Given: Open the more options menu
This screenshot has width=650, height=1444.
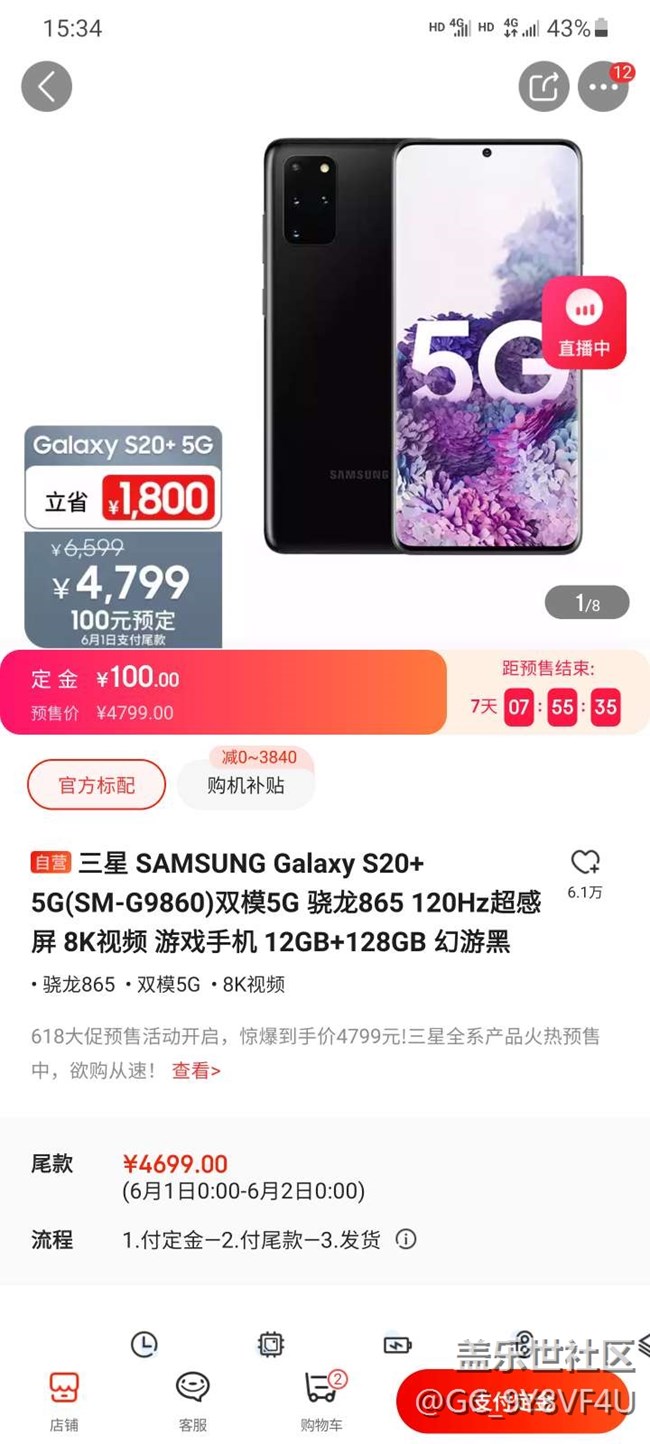Looking at the screenshot, I should coord(603,87).
